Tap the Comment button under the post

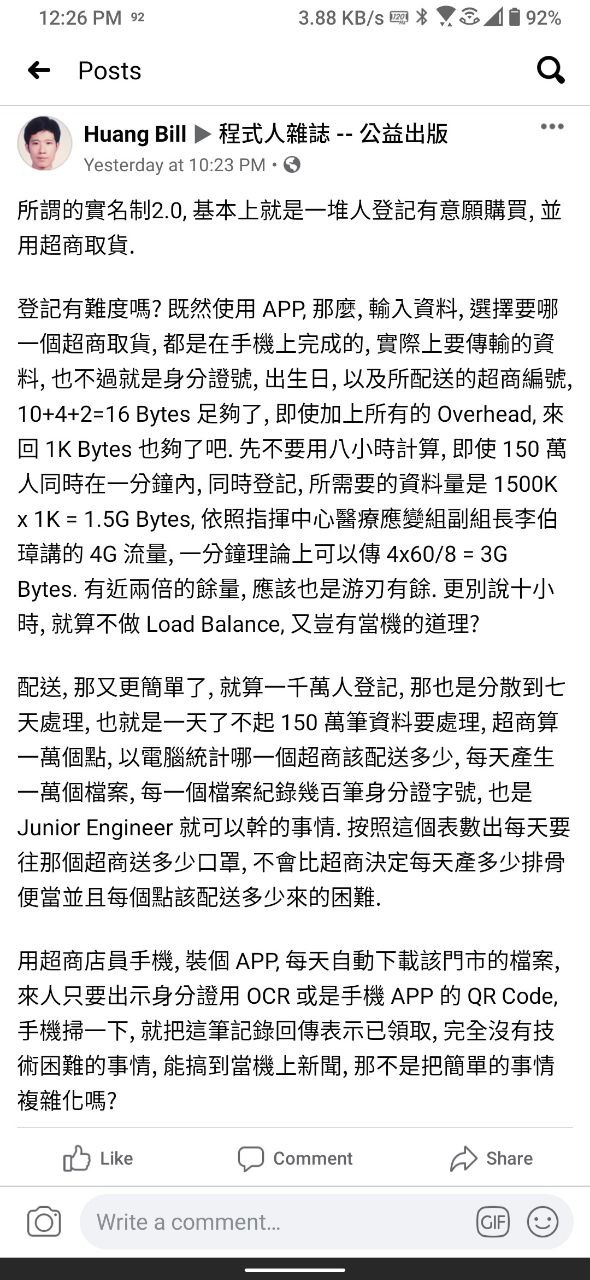click(x=295, y=1158)
